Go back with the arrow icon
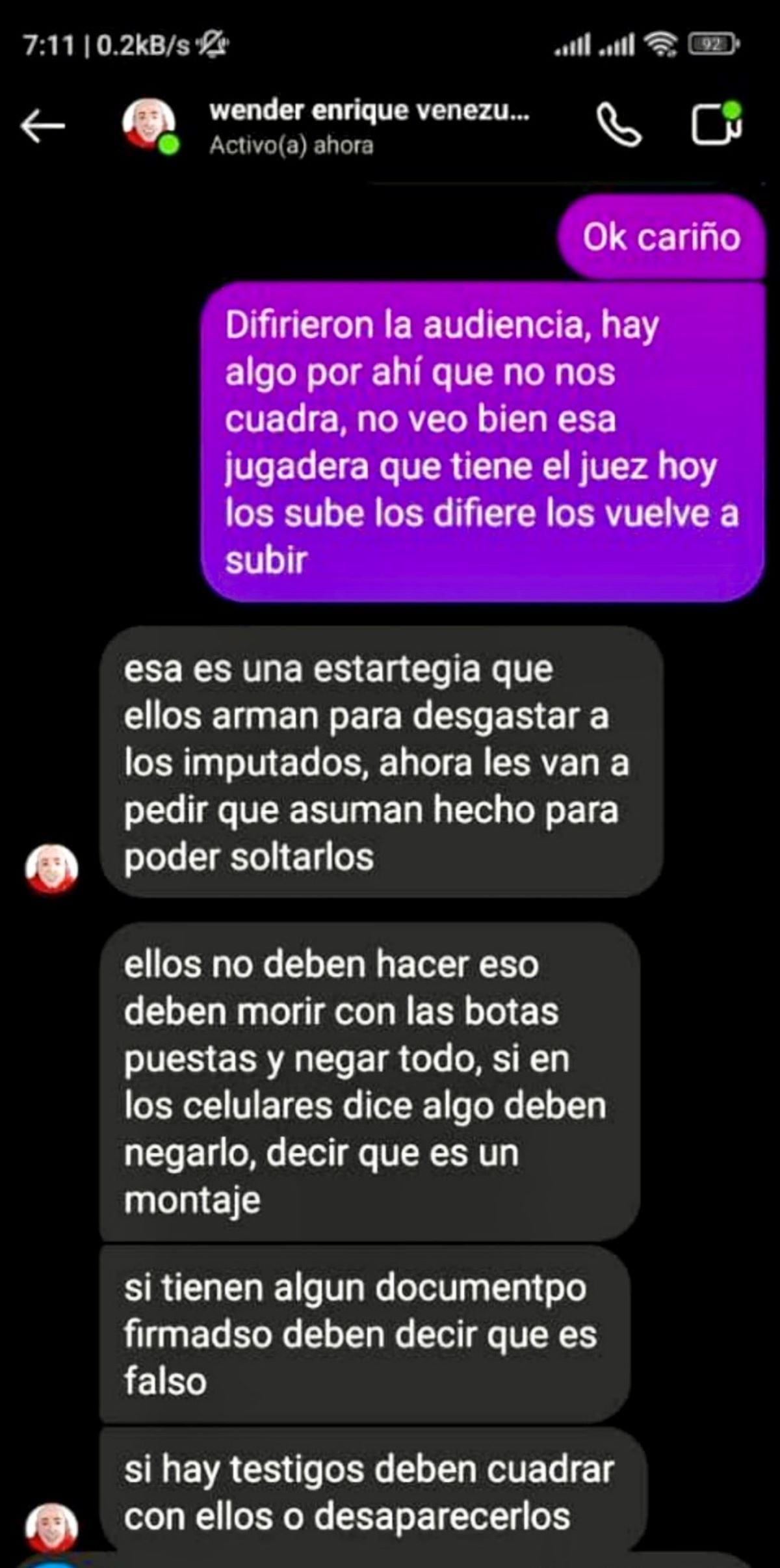This screenshot has height=1568, width=780. coord(43,126)
